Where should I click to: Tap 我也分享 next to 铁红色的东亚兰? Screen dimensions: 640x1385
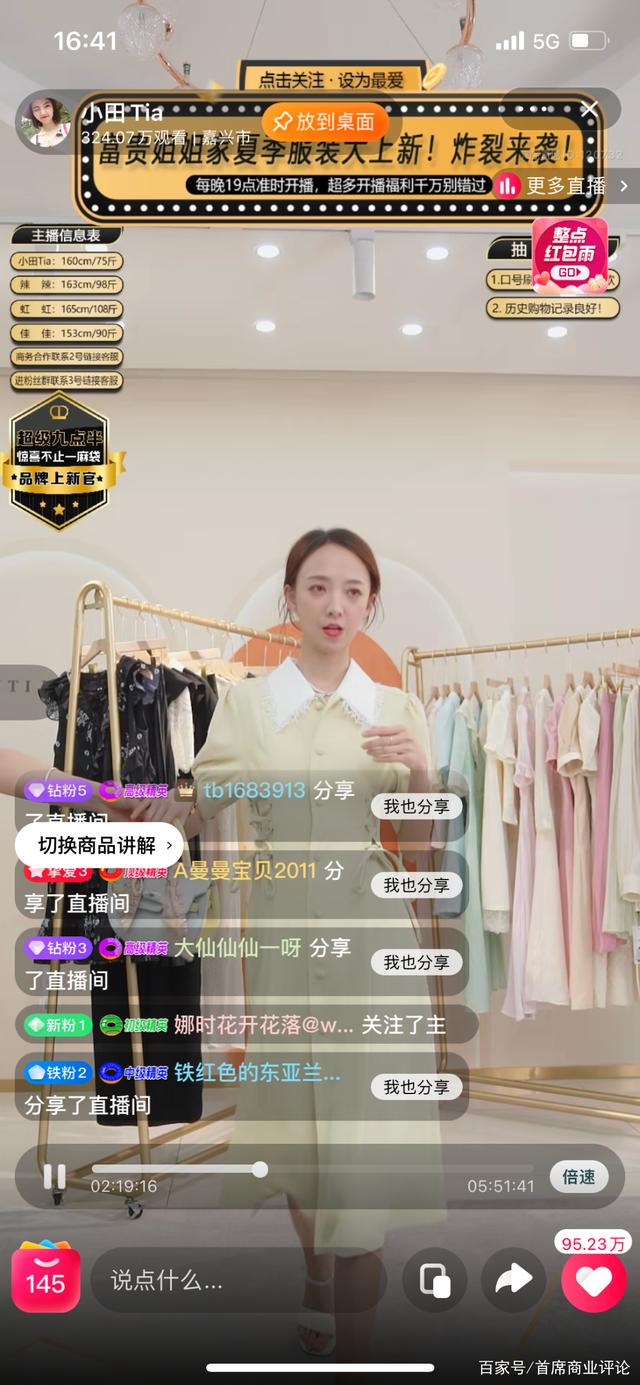point(416,1087)
